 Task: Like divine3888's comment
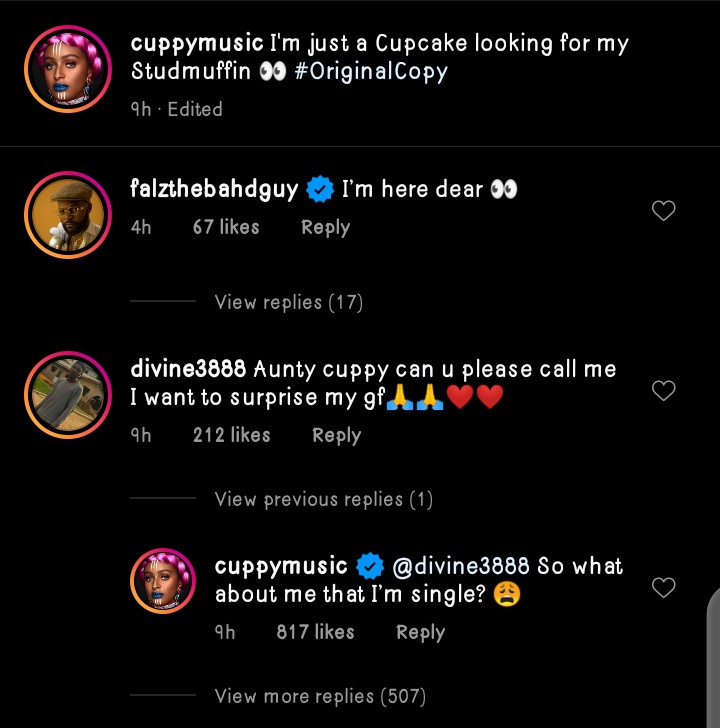[663, 390]
